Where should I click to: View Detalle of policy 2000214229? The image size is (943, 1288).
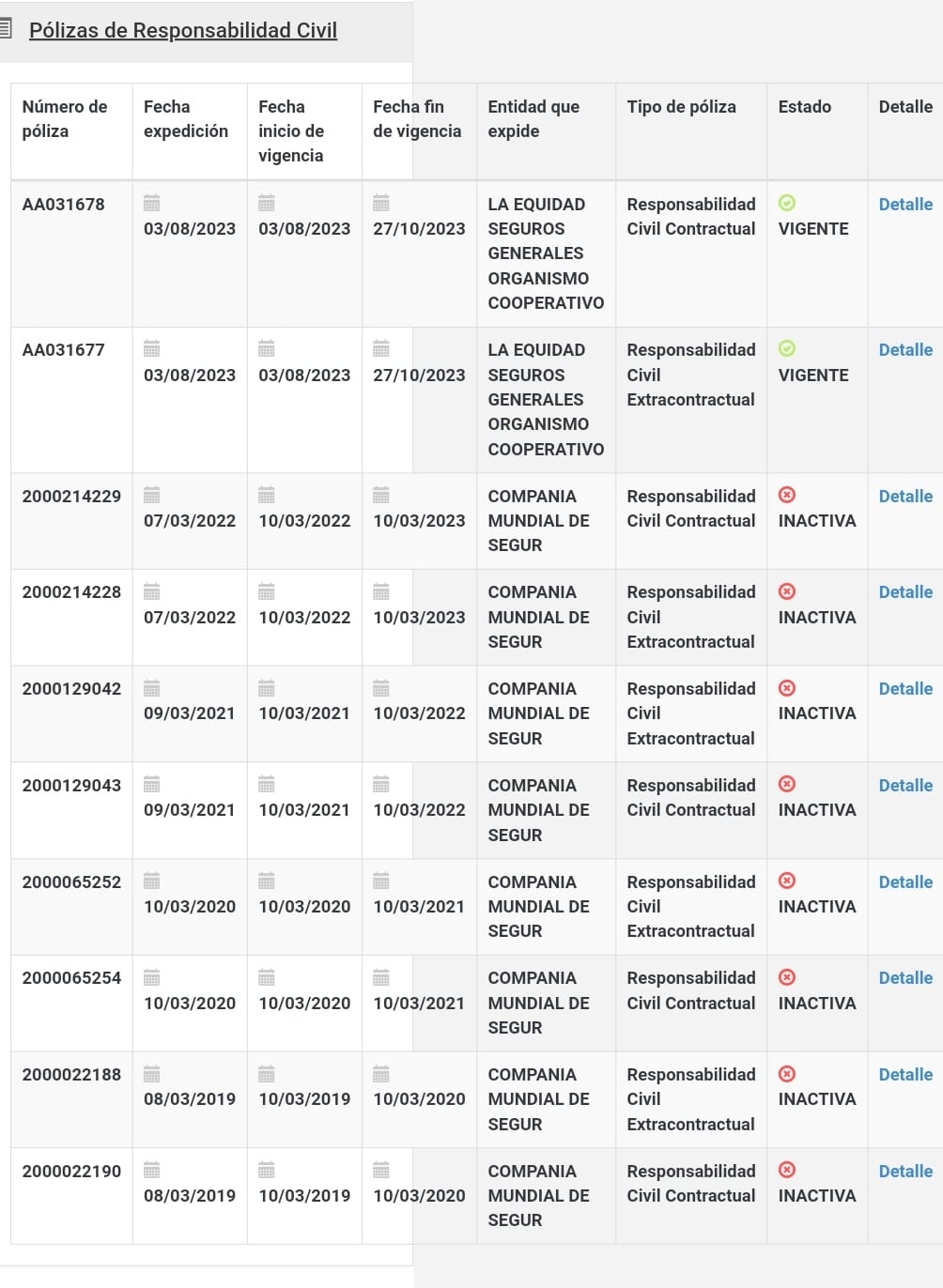point(904,497)
